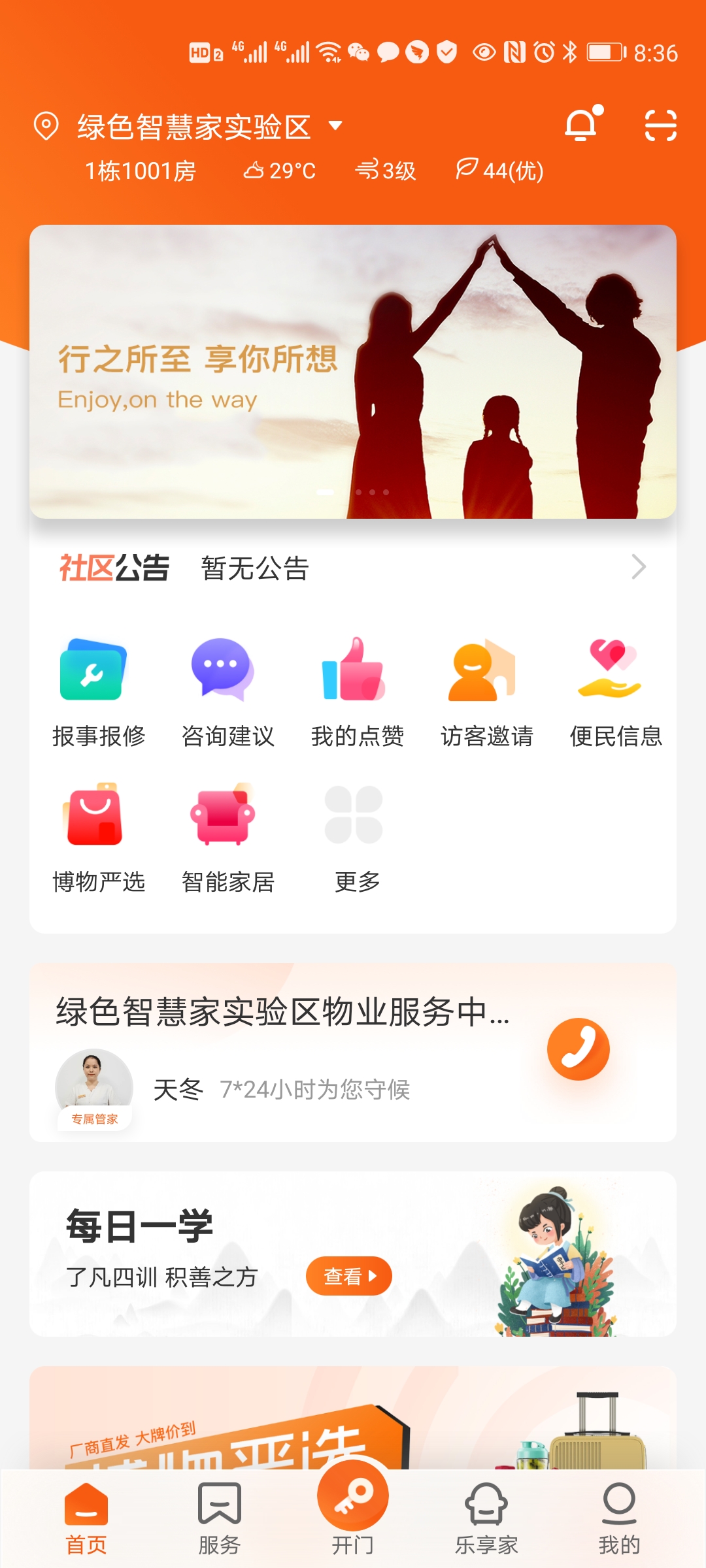The width and height of the screenshot is (706, 1568).
Task: Launch the scan icon at top right
Action: 660,126
